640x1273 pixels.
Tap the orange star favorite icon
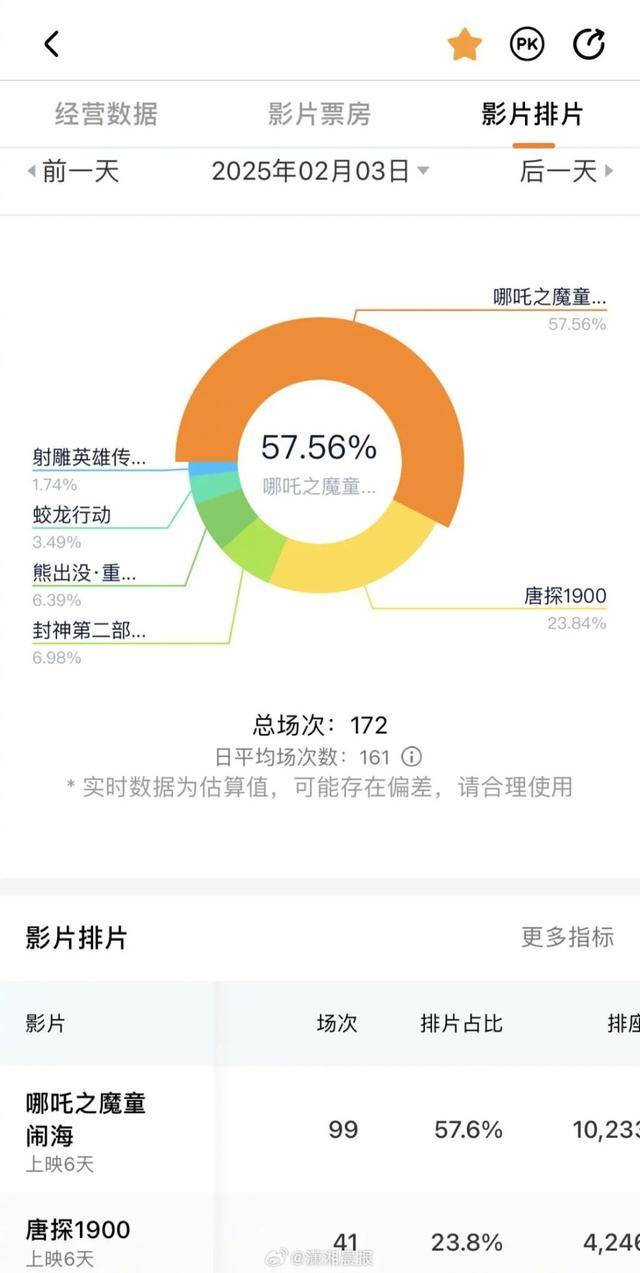click(x=464, y=44)
